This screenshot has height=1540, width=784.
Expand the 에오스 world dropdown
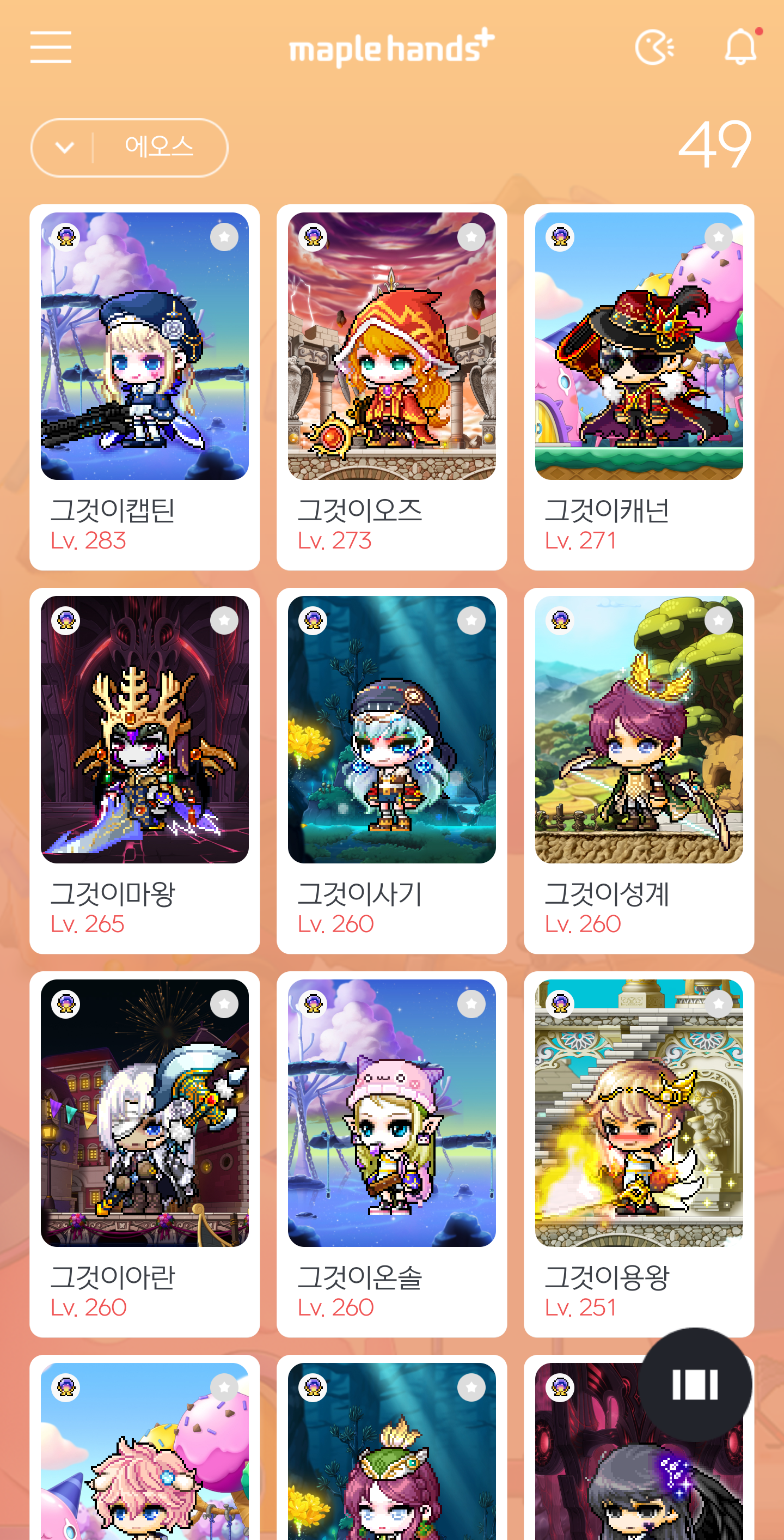coord(129,148)
